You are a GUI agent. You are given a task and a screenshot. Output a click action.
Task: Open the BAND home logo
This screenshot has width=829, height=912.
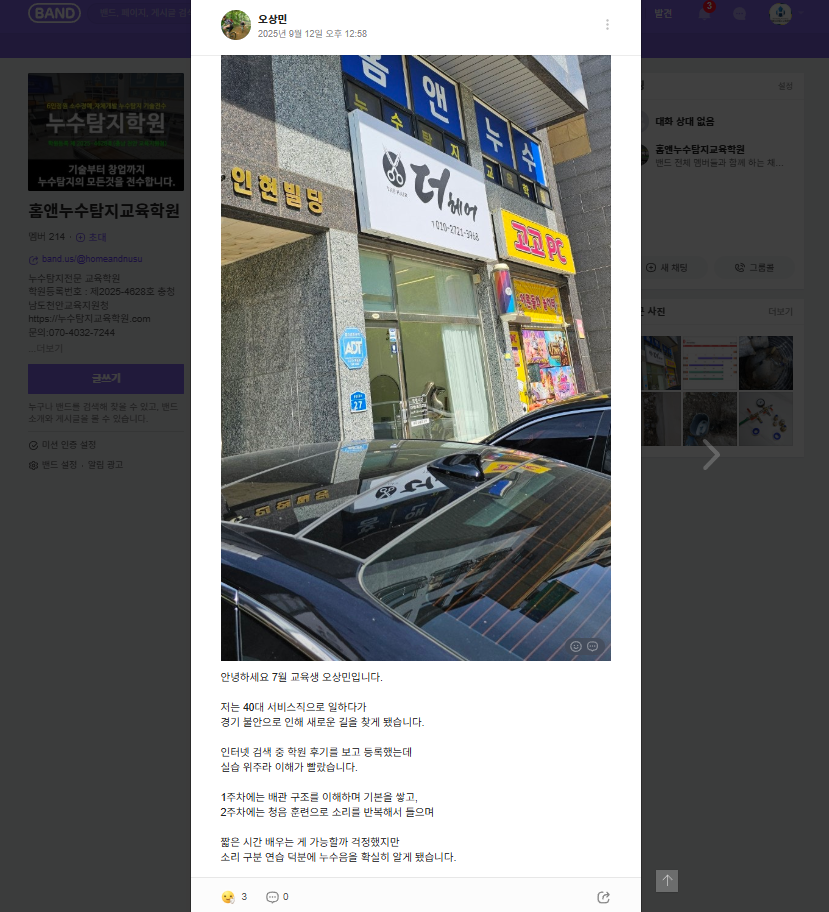coord(54,13)
